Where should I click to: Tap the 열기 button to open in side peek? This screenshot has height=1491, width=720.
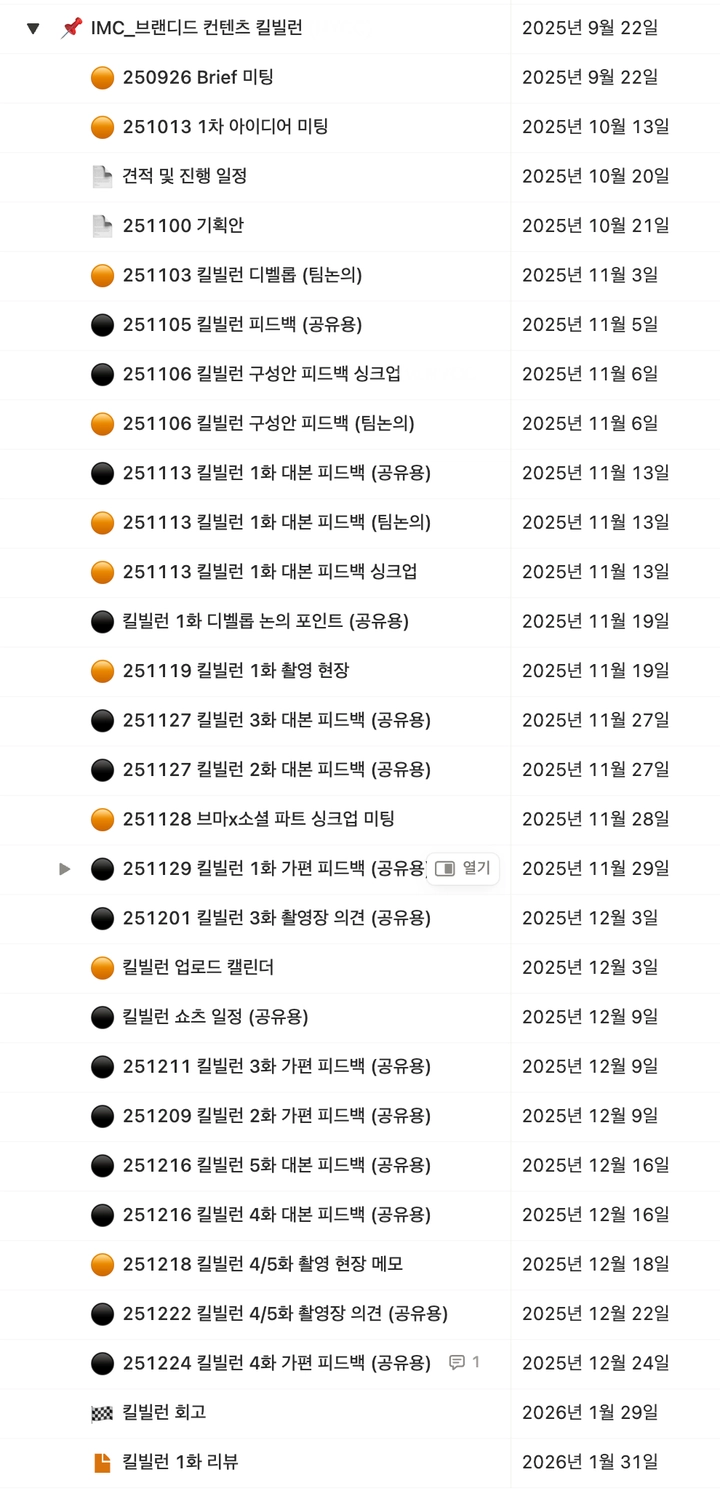point(463,869)
